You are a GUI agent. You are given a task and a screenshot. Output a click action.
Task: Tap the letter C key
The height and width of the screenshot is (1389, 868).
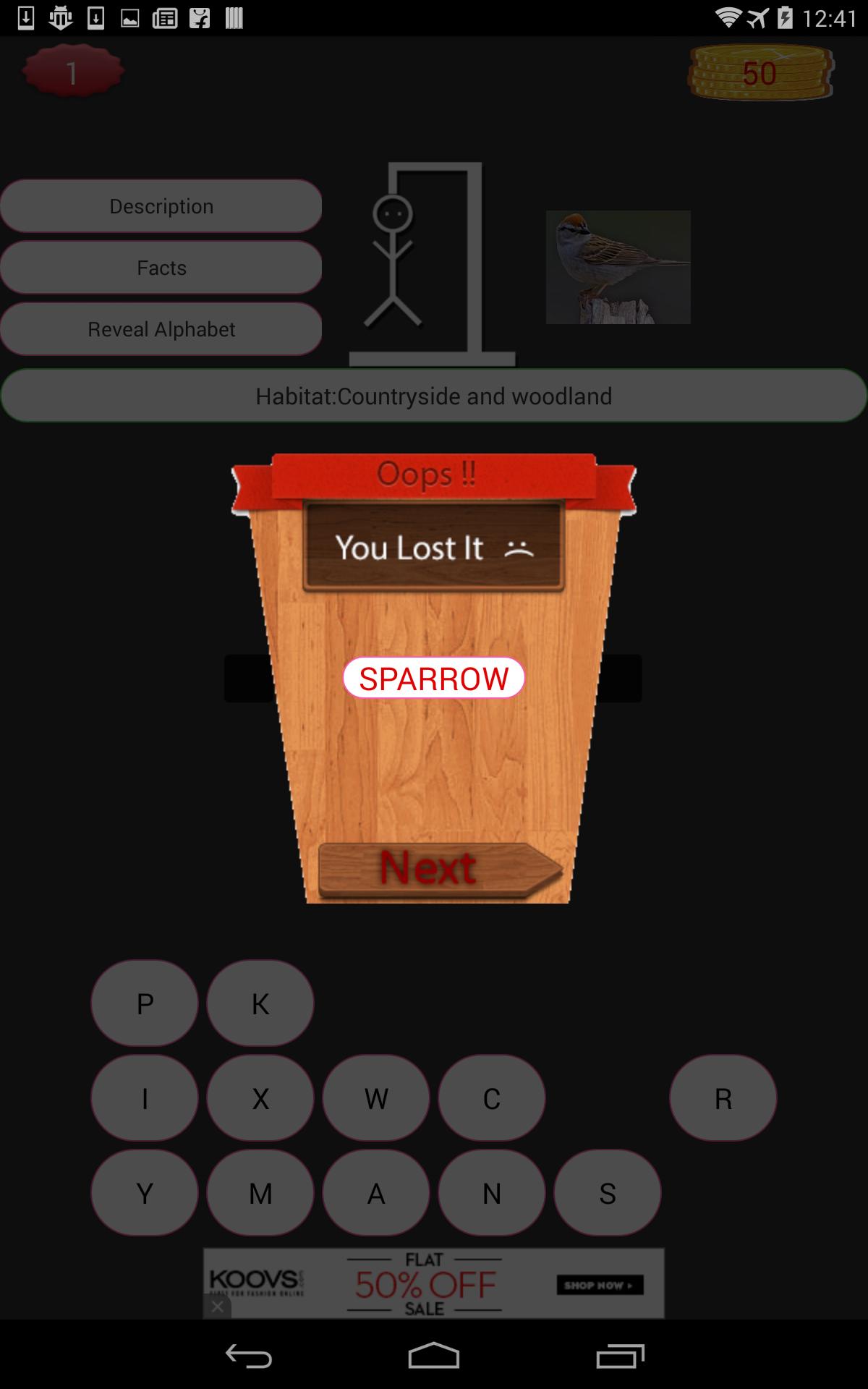pyautogui.click(x=492, y=1098)
